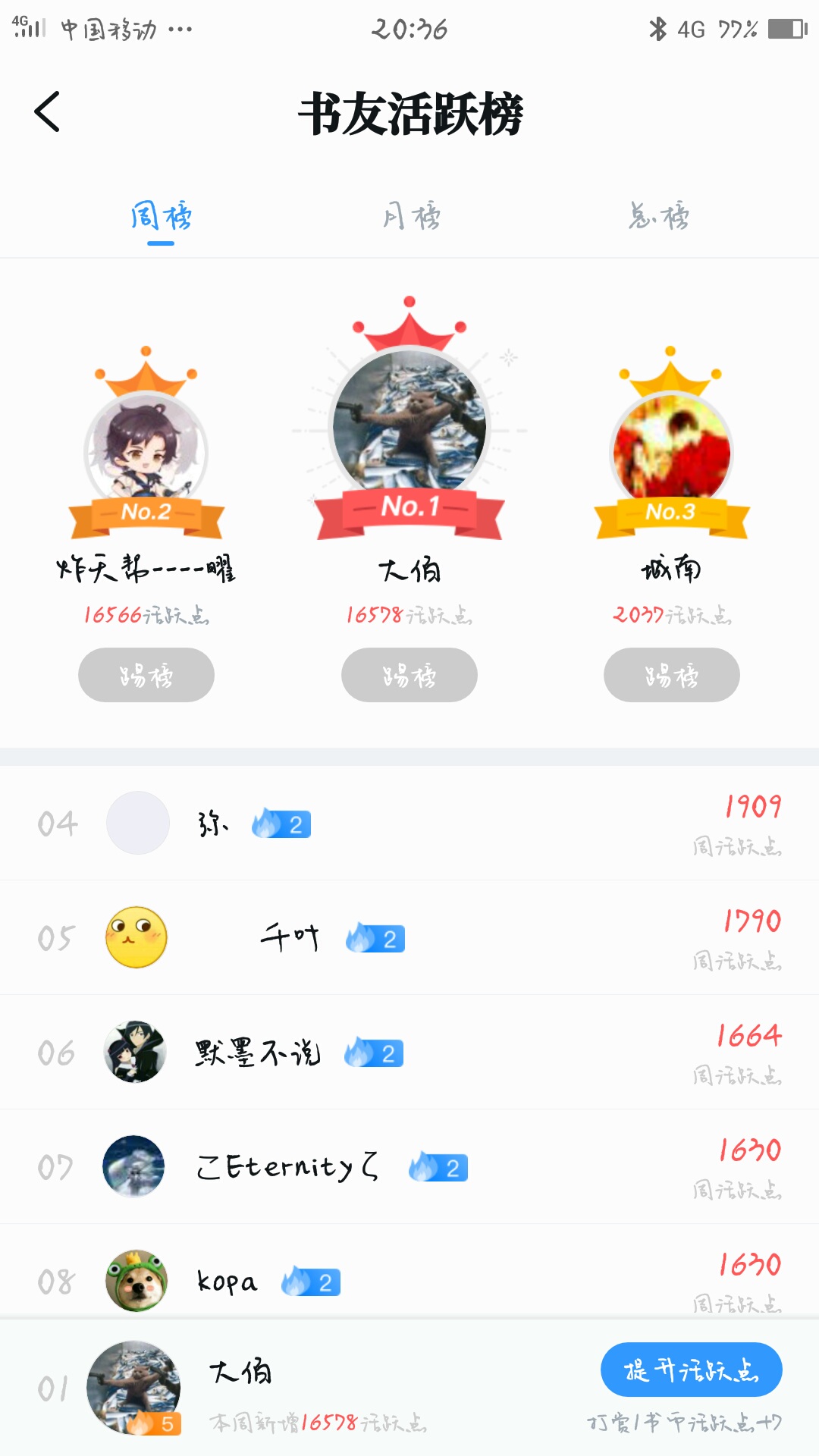
Task: Open rank 08 user kopa's row
Action: pos(409,1280)
